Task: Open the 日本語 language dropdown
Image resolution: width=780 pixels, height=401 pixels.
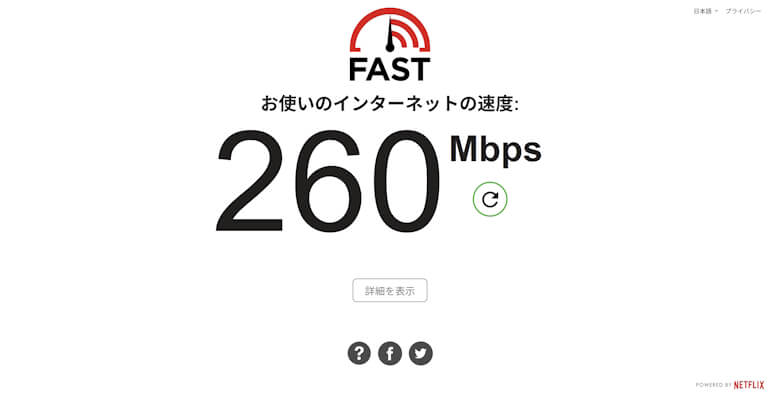Action: coord(705,11)
